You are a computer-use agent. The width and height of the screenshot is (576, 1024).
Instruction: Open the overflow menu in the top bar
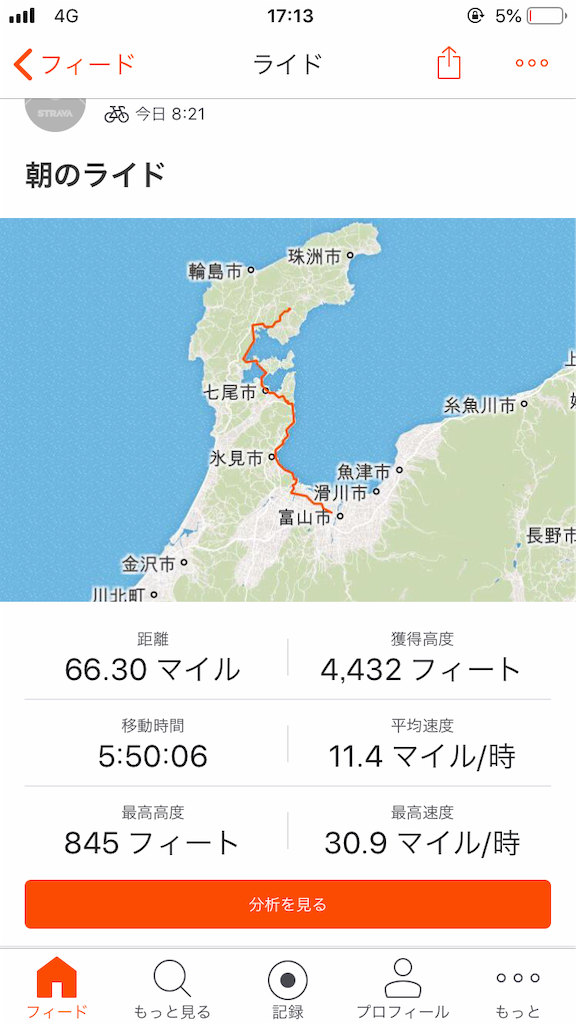(532, 63)
